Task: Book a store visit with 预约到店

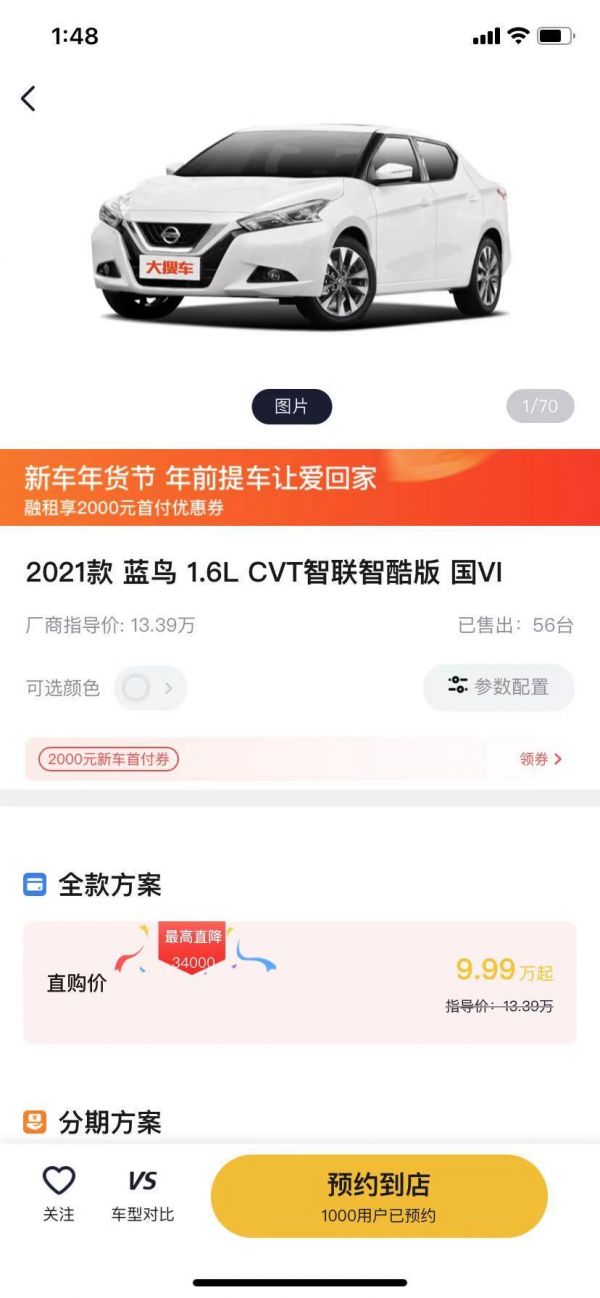Action: pyautogui.click(x=379, y=1196)
